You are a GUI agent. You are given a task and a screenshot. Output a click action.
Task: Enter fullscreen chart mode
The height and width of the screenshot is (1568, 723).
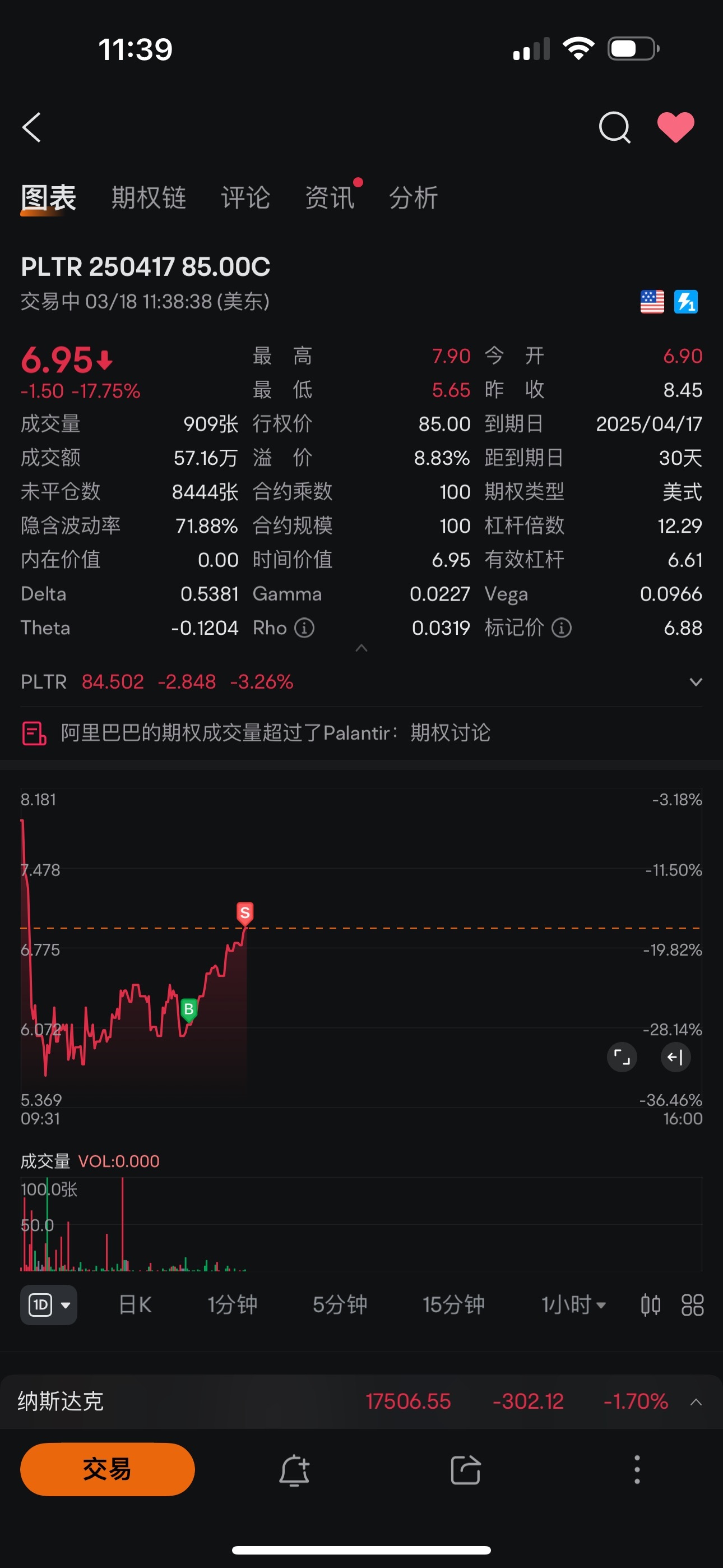[x=622, y=1057]
